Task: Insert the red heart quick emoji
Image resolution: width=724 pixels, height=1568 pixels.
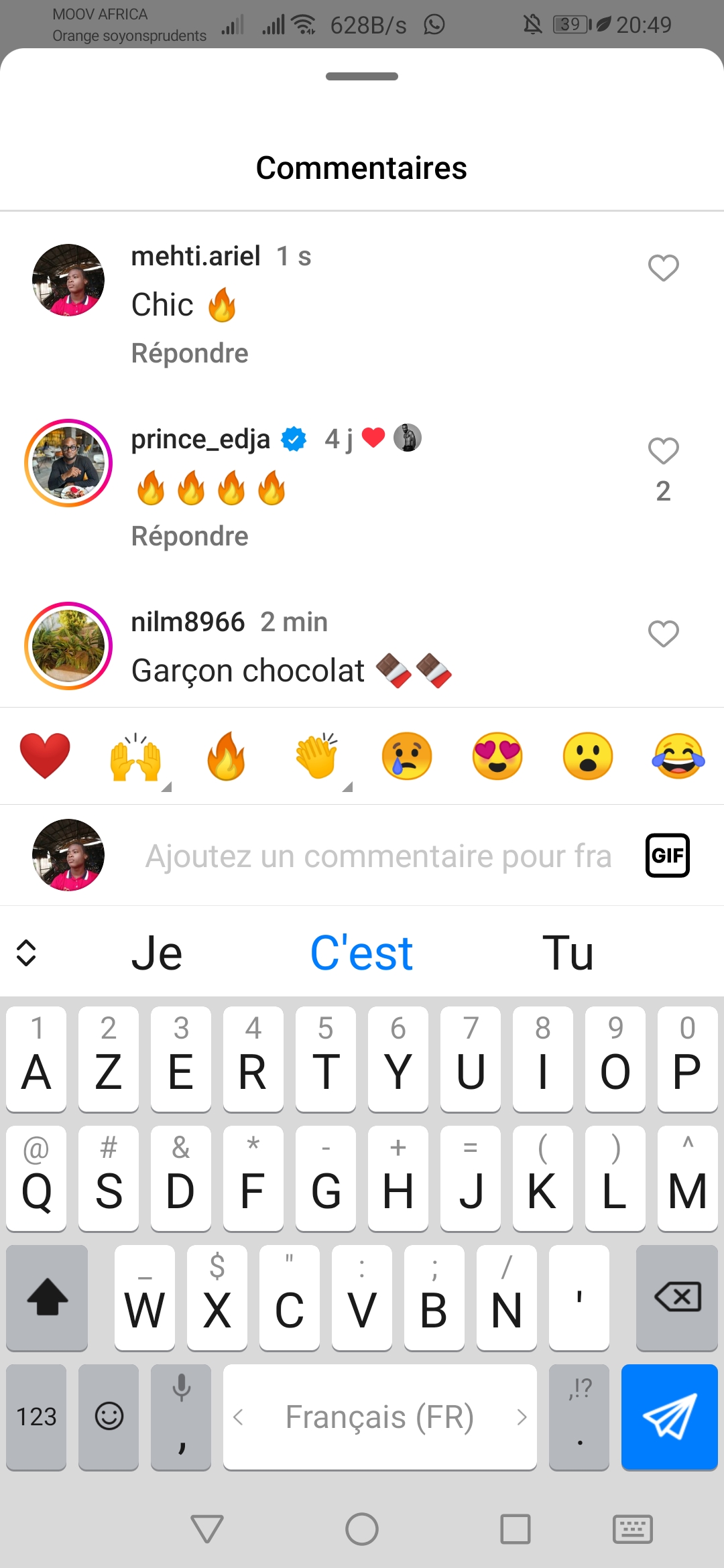Action: 45,756
